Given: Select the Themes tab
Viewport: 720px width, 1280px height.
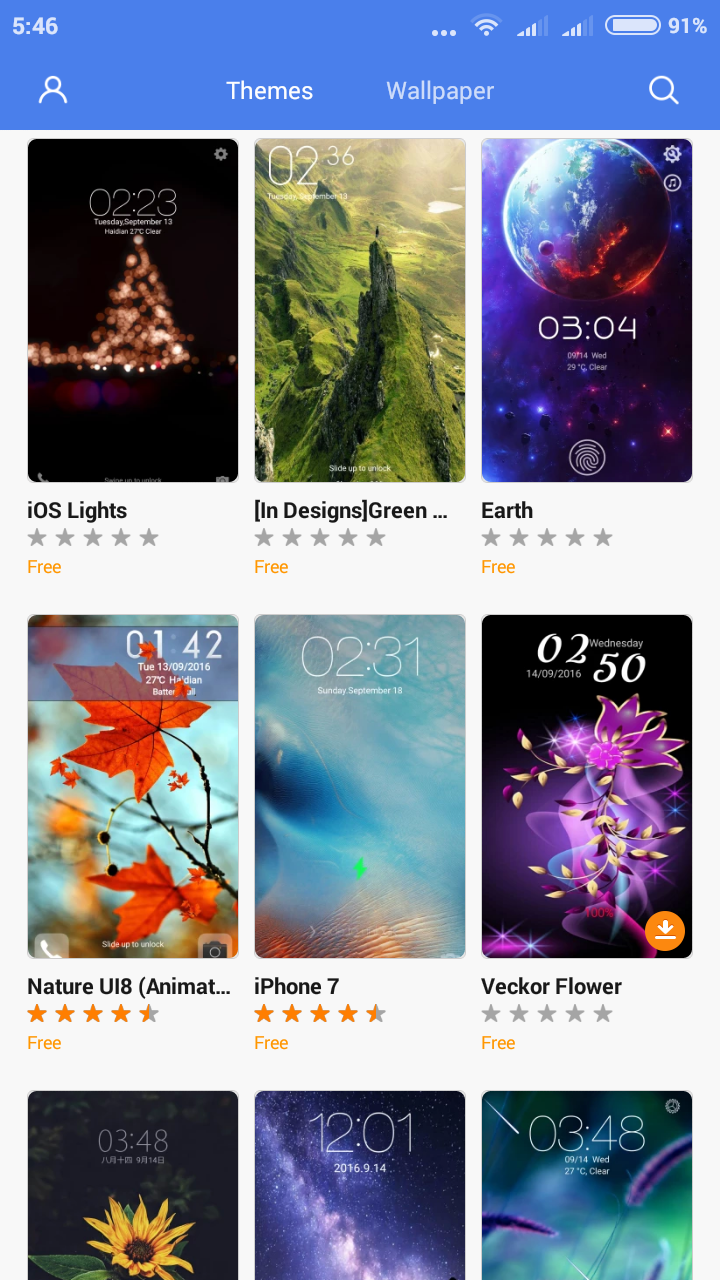Looking at the screenshot, I should click(269, 91).
